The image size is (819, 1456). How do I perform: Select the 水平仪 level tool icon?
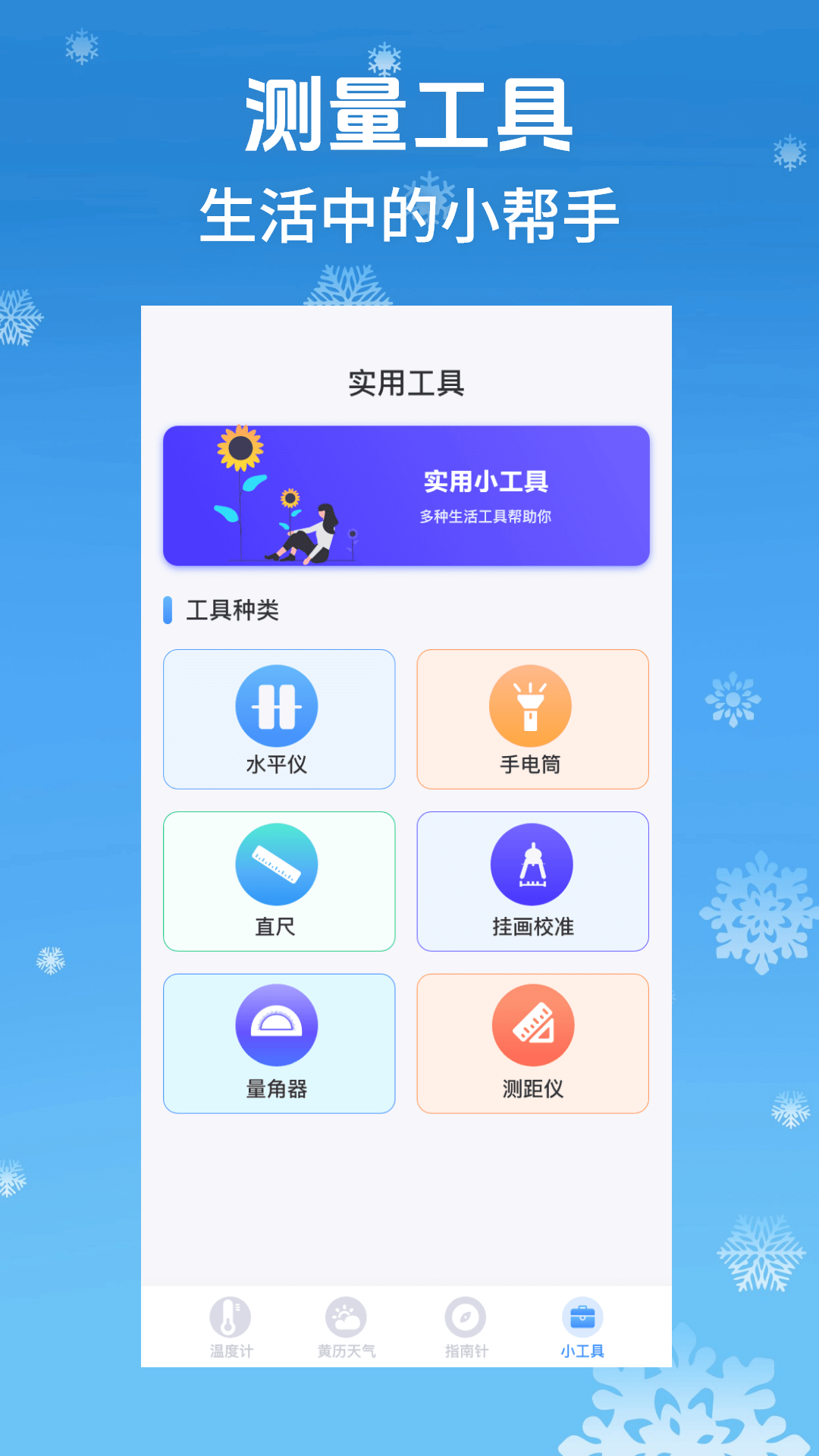[x=278, y=707]
